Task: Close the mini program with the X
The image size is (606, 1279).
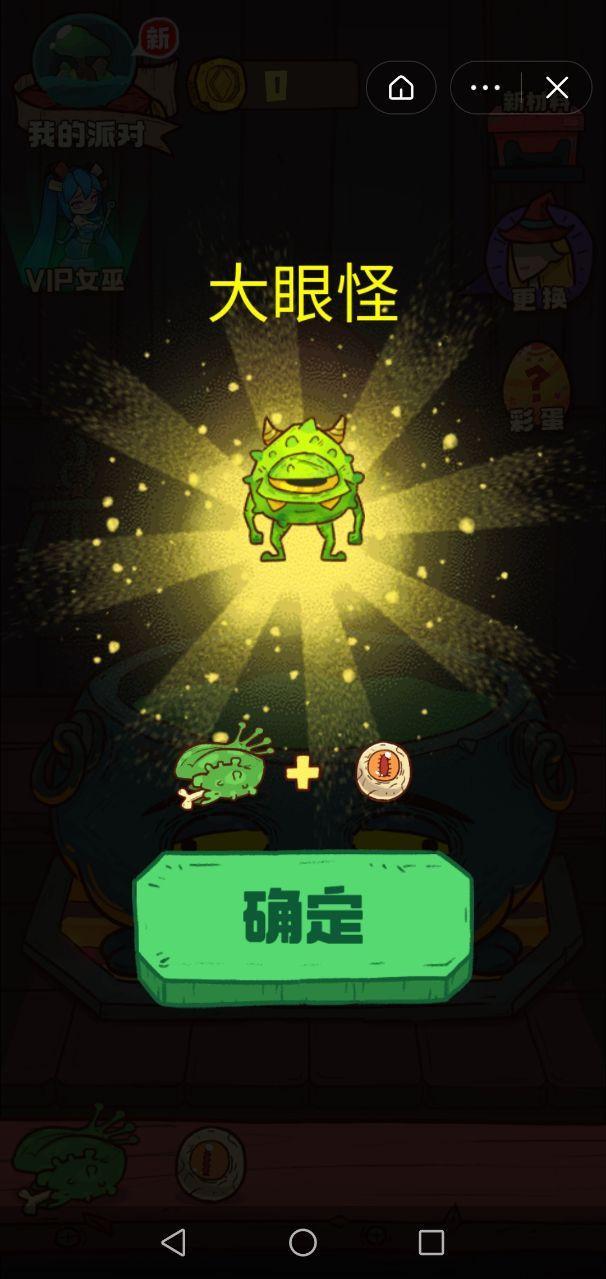Action: click(x=557, y=88)
